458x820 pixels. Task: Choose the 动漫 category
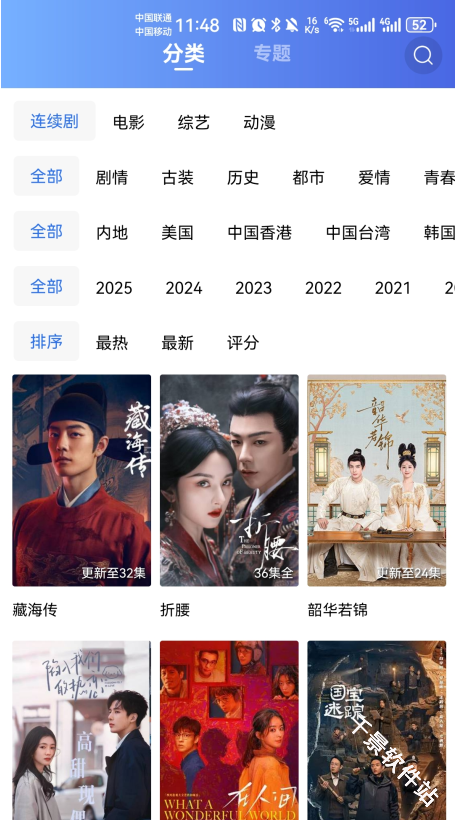point(259,122)
